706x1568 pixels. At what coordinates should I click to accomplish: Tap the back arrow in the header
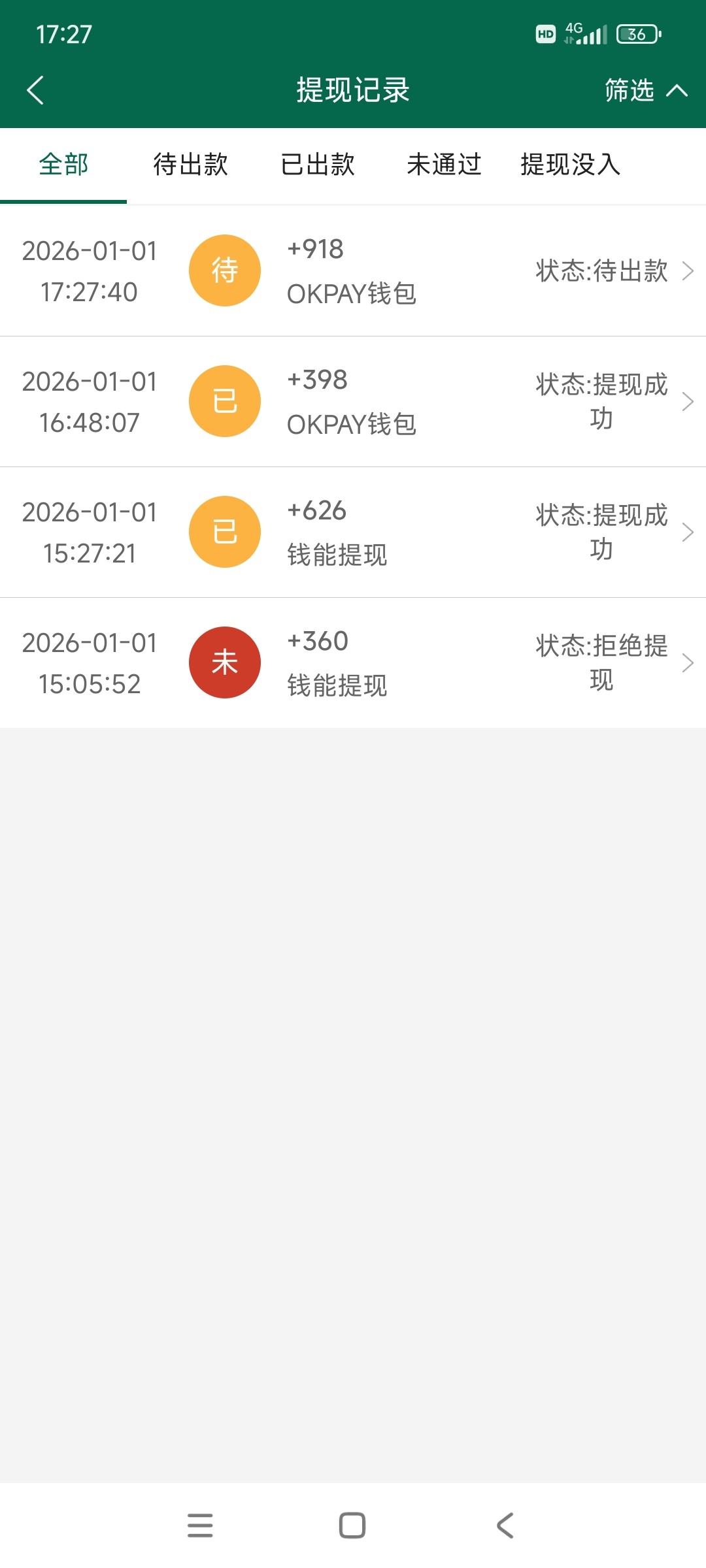[36, 90]
